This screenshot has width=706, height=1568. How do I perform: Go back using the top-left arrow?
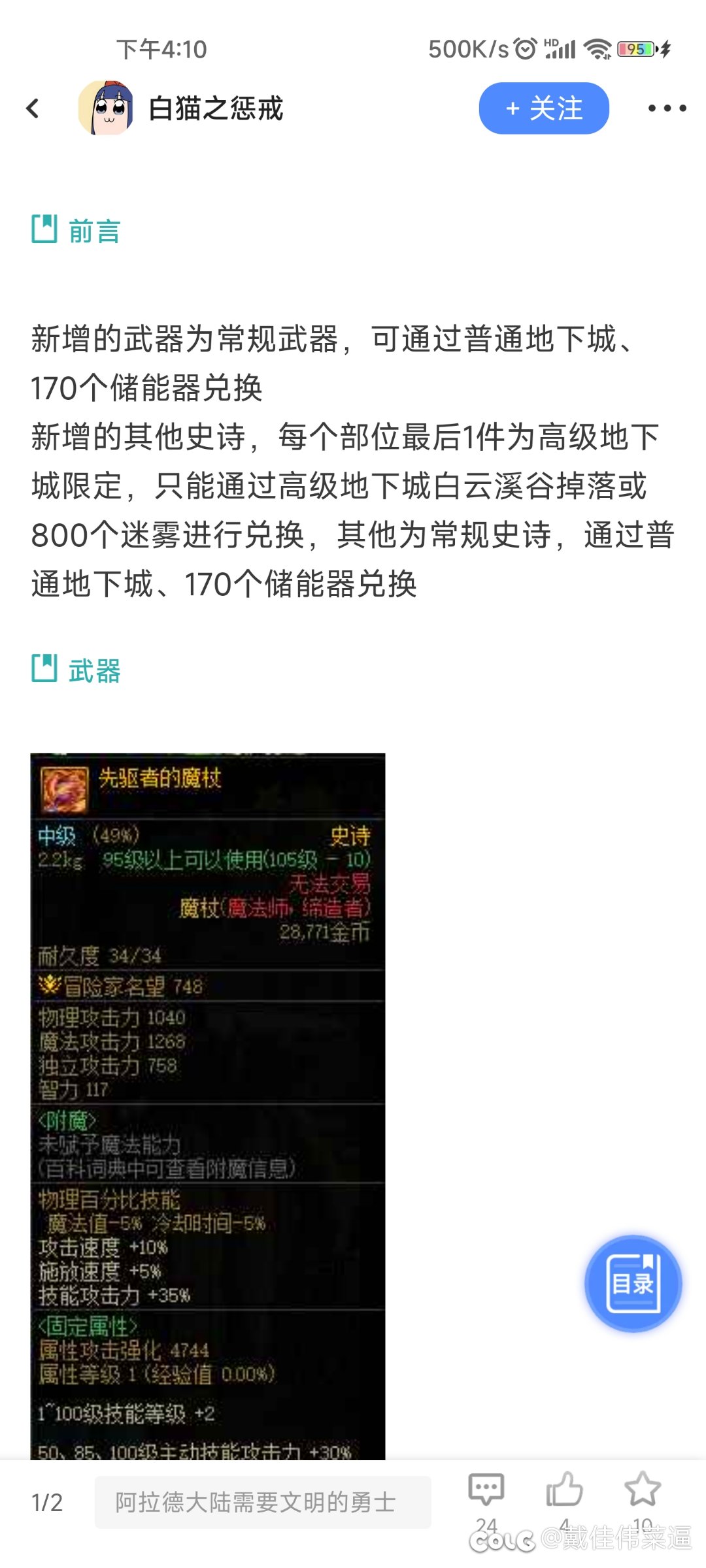coord(33,108)
